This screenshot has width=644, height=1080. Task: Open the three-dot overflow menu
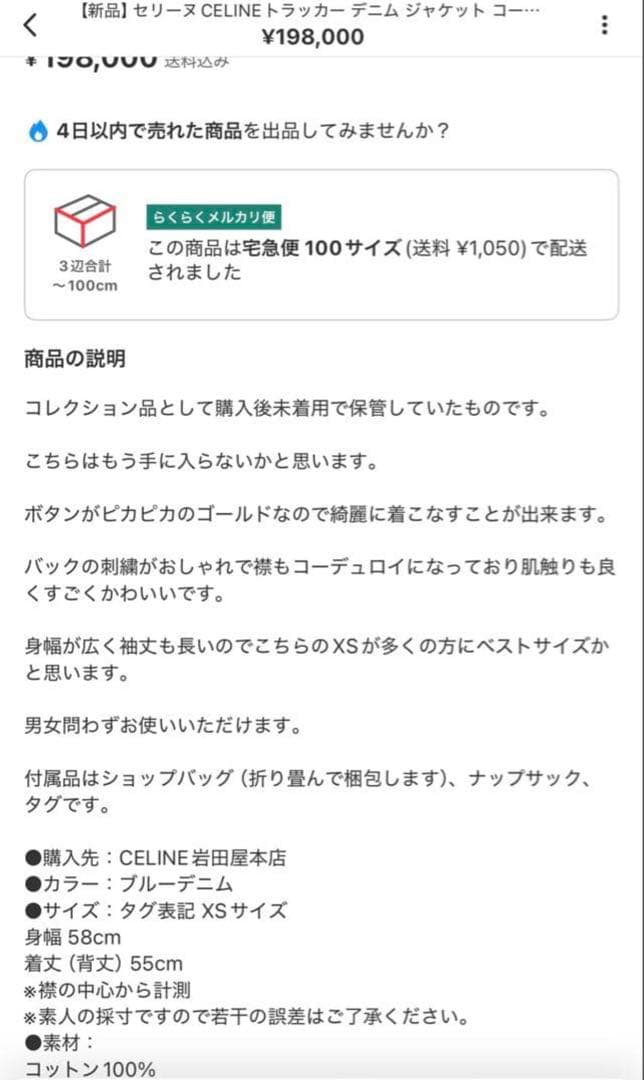point(604,25)
